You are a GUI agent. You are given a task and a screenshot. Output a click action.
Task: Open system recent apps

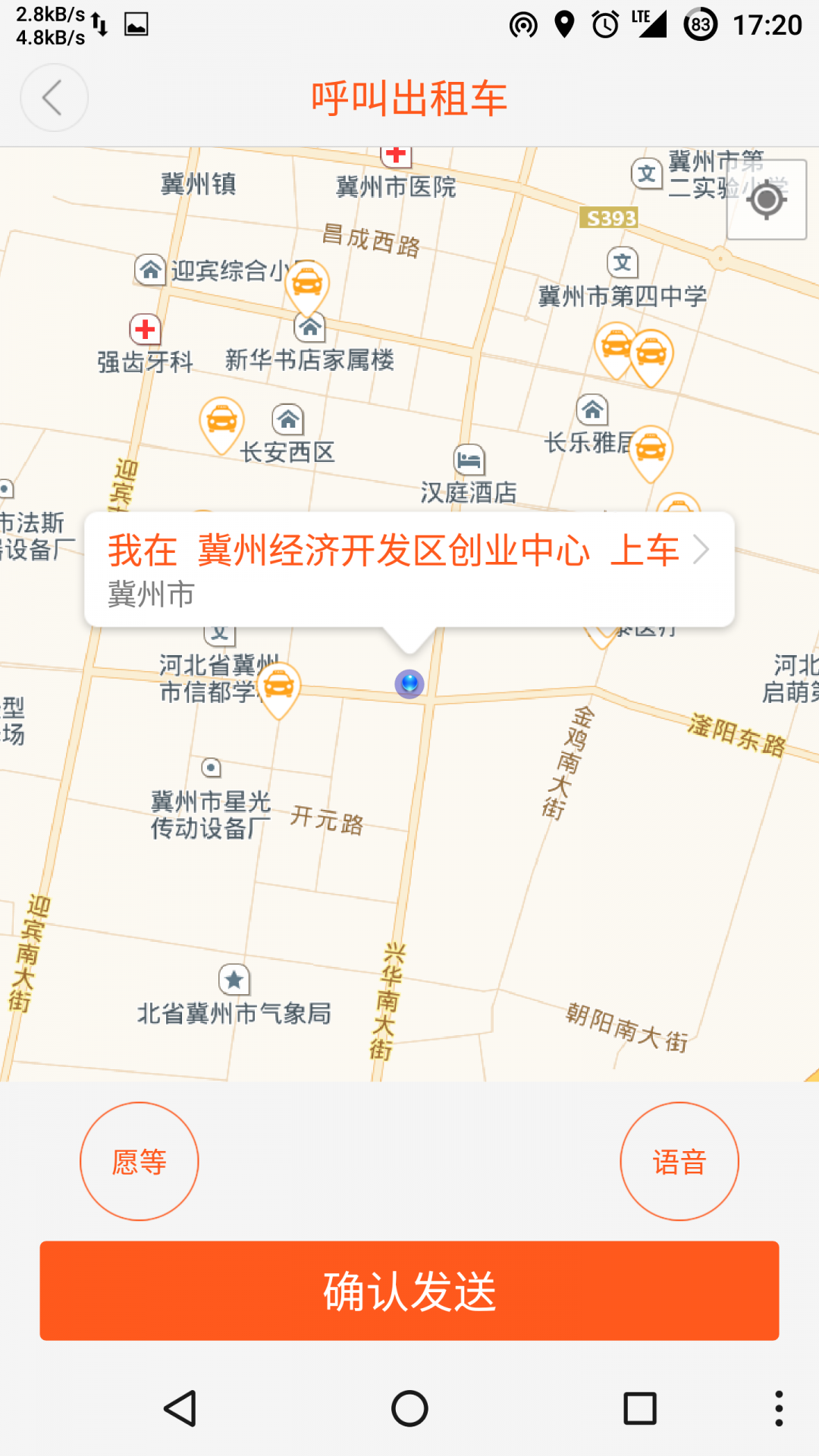(639, 1409)
